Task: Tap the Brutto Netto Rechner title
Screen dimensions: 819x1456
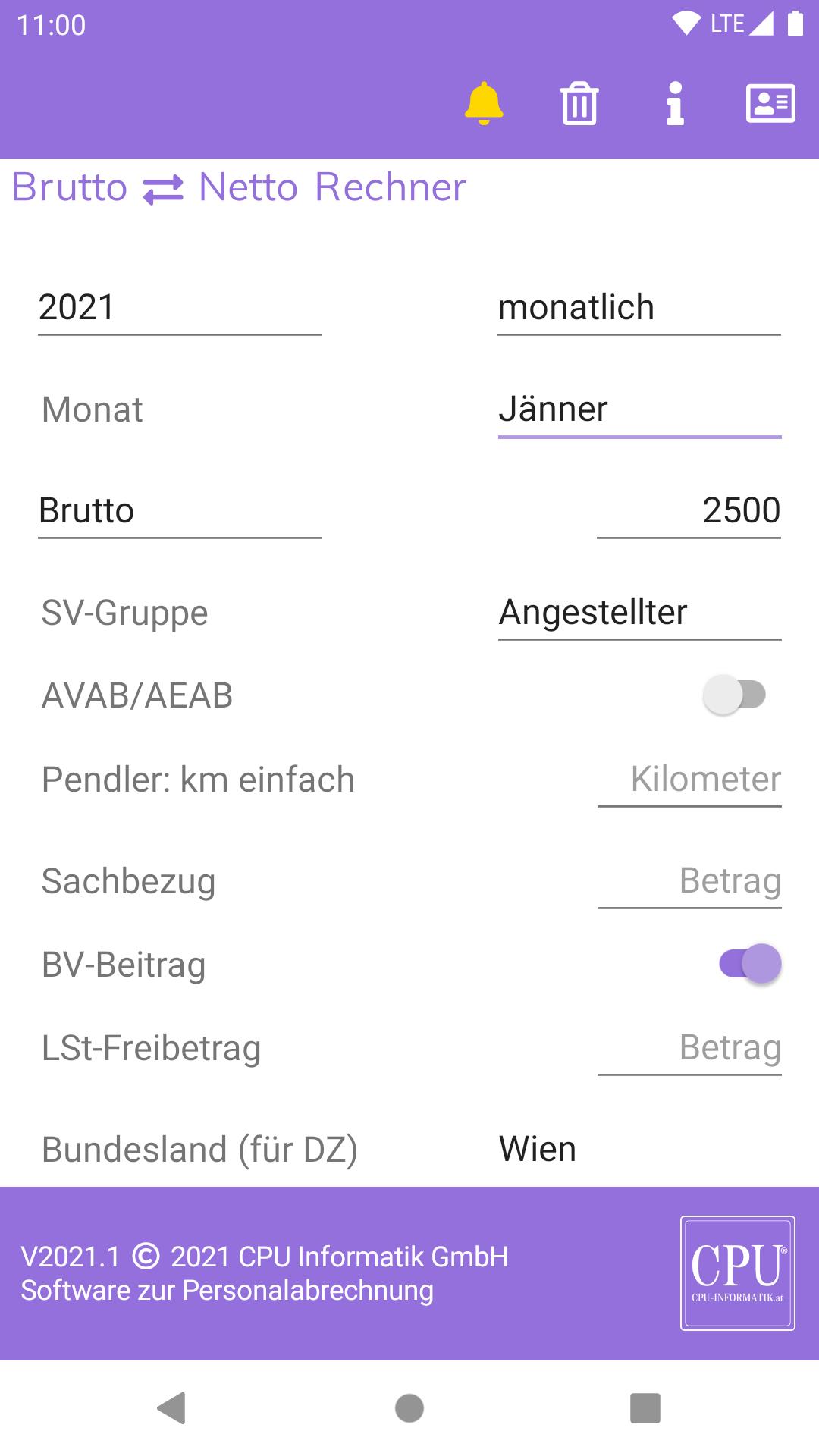Action: (237, 188)
